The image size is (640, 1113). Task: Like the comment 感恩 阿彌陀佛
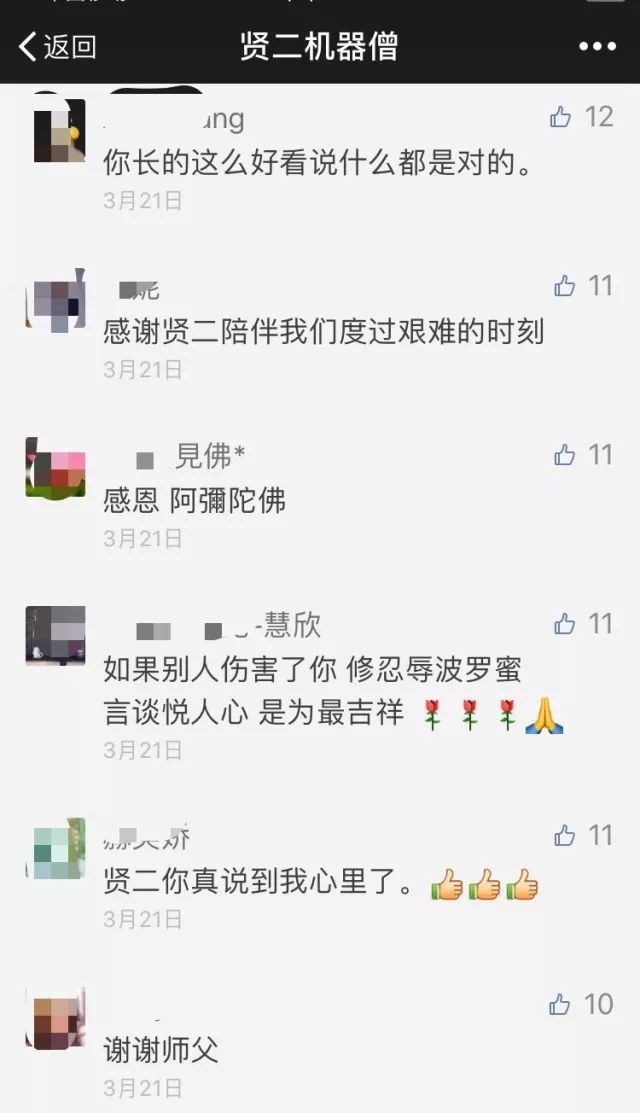565,455
